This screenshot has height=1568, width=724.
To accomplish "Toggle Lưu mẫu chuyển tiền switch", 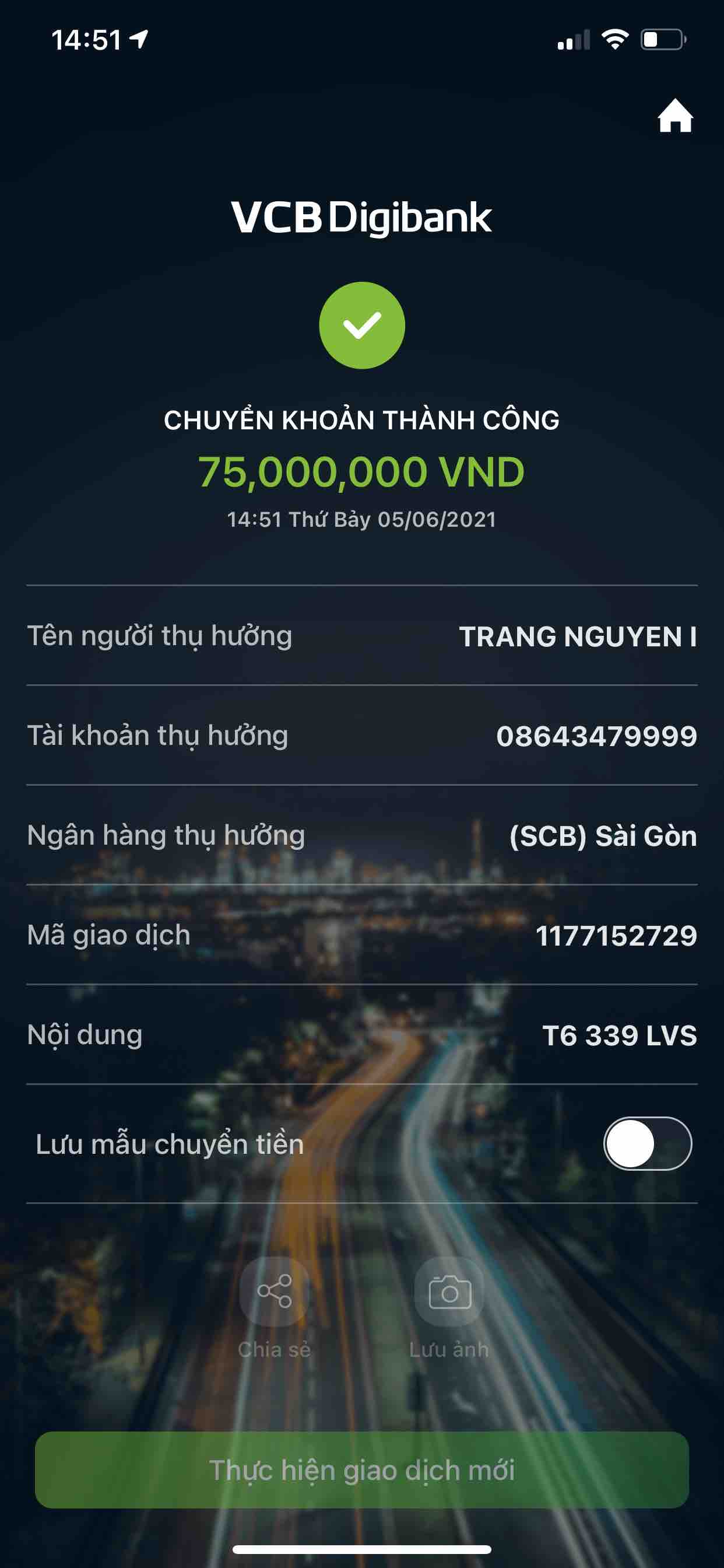I will tap(646, 1143).
